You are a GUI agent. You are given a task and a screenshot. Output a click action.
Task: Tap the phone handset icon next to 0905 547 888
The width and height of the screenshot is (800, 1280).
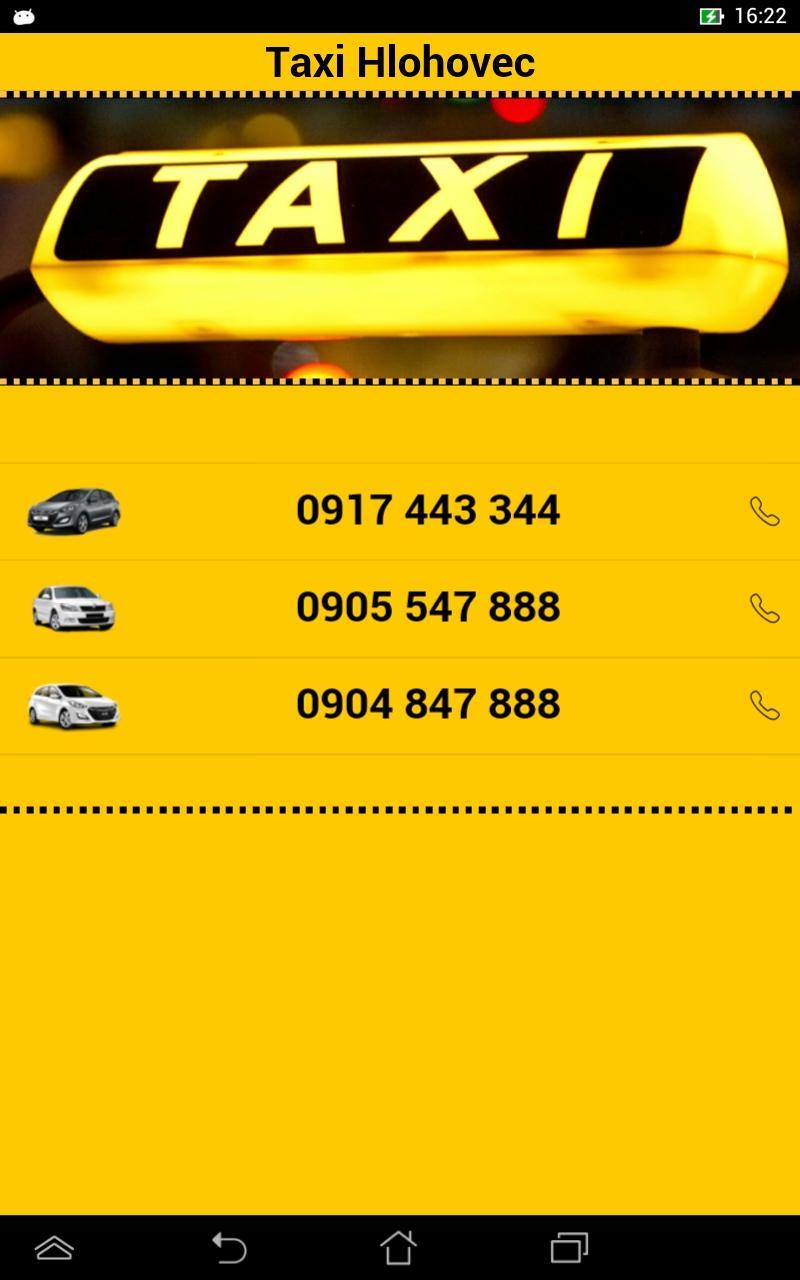tap(765, 607)
